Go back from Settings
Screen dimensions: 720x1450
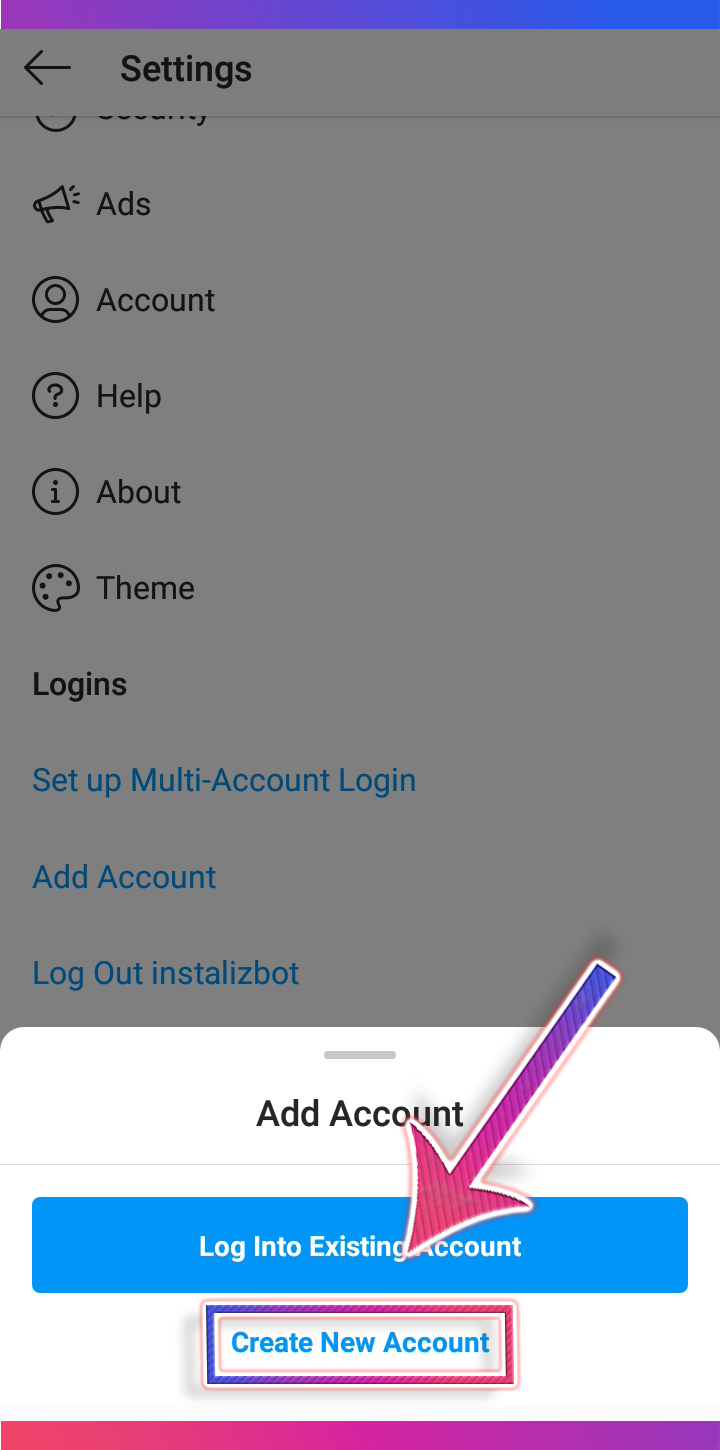pyautogui.click(x=47, y=68)
